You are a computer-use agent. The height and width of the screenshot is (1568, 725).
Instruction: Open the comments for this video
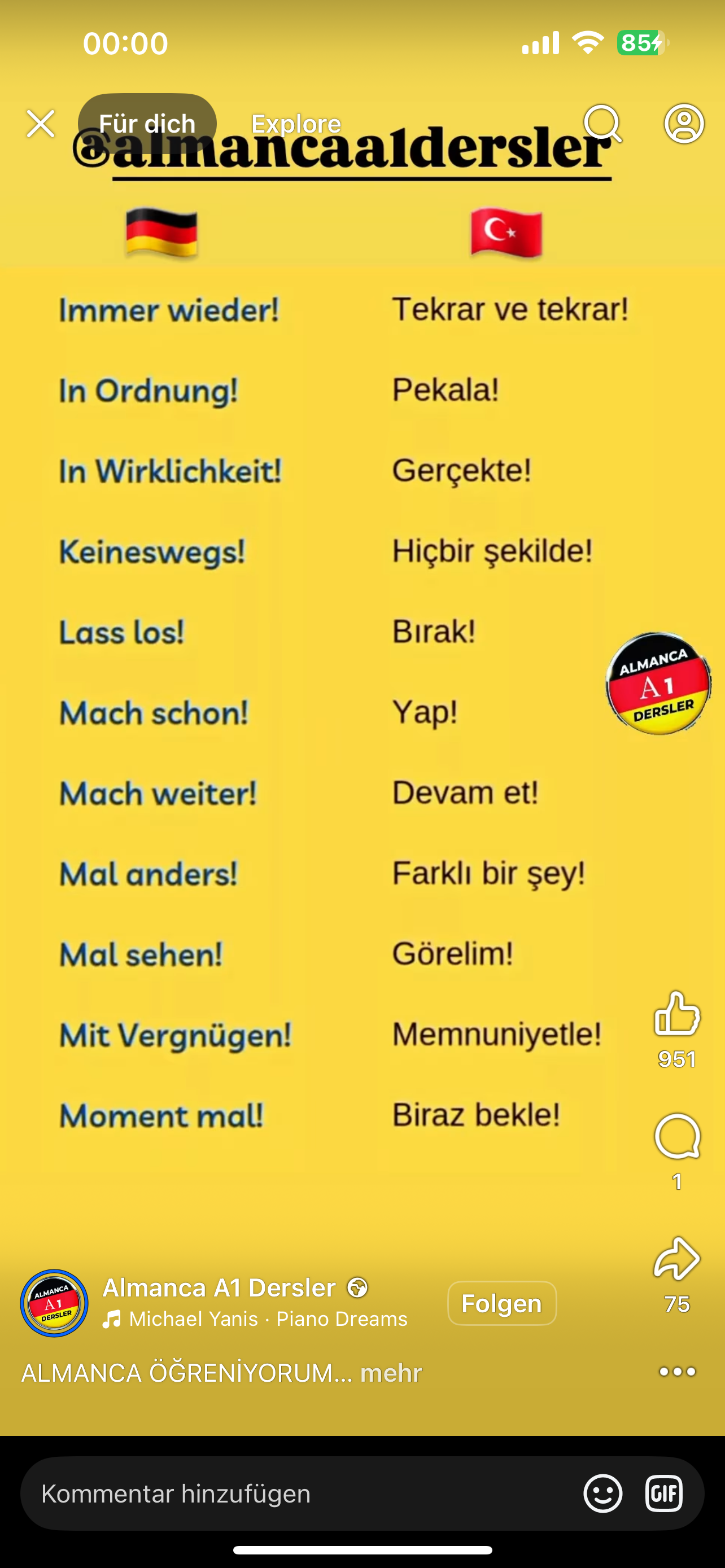click(x=677, y=1136)
